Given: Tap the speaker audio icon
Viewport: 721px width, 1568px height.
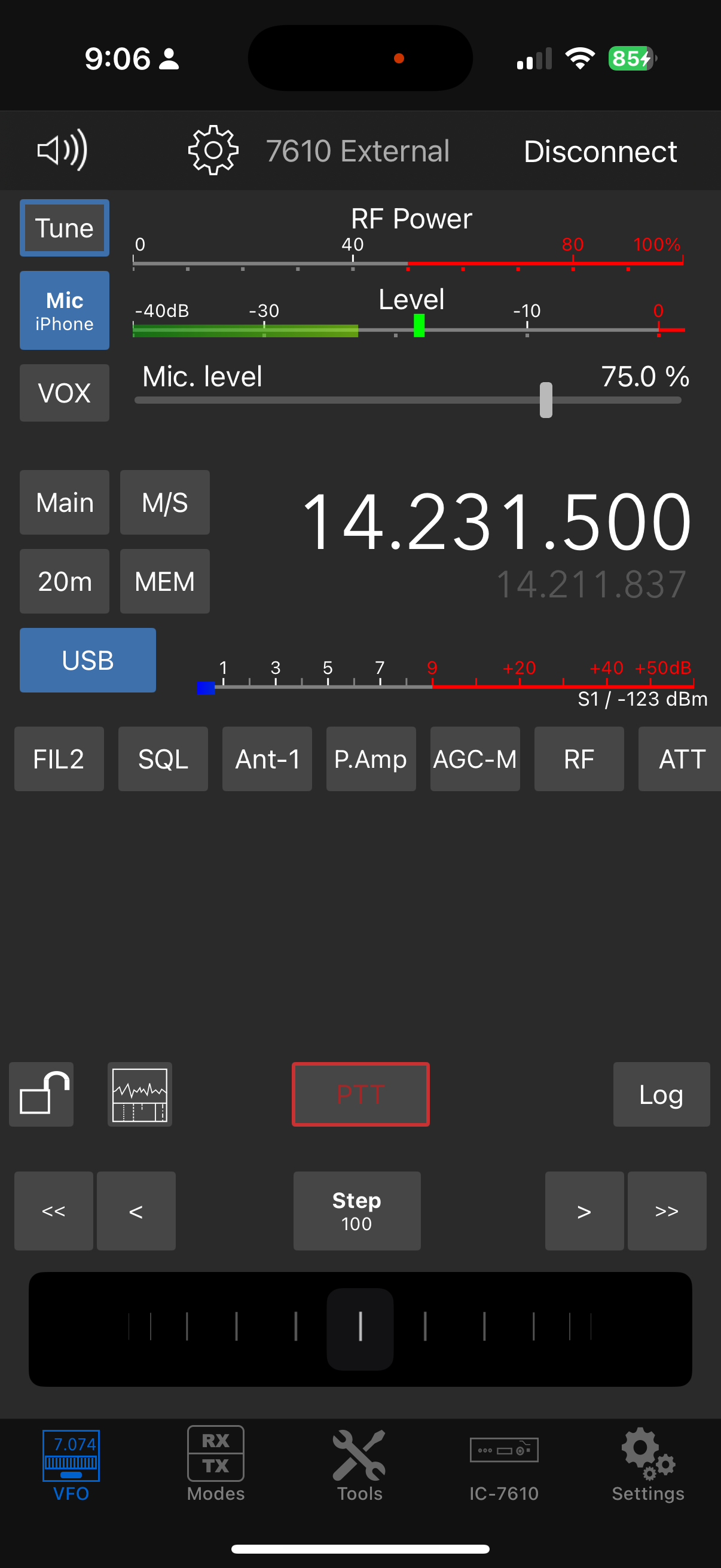Looking at the screenshot, I should [62, 150].
